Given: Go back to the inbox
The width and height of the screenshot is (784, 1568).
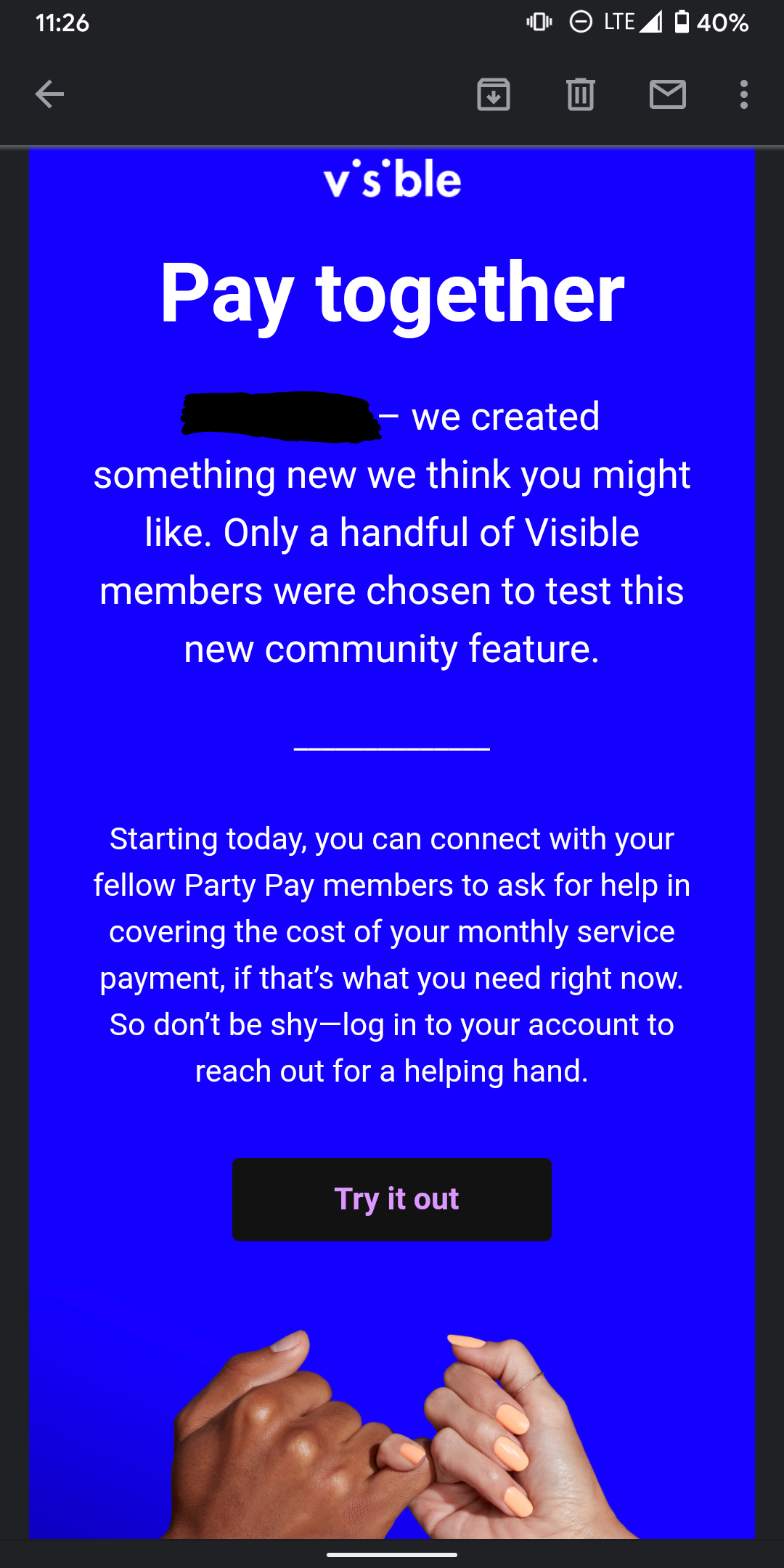Looking at the screenshot, I should click(49, 94).
